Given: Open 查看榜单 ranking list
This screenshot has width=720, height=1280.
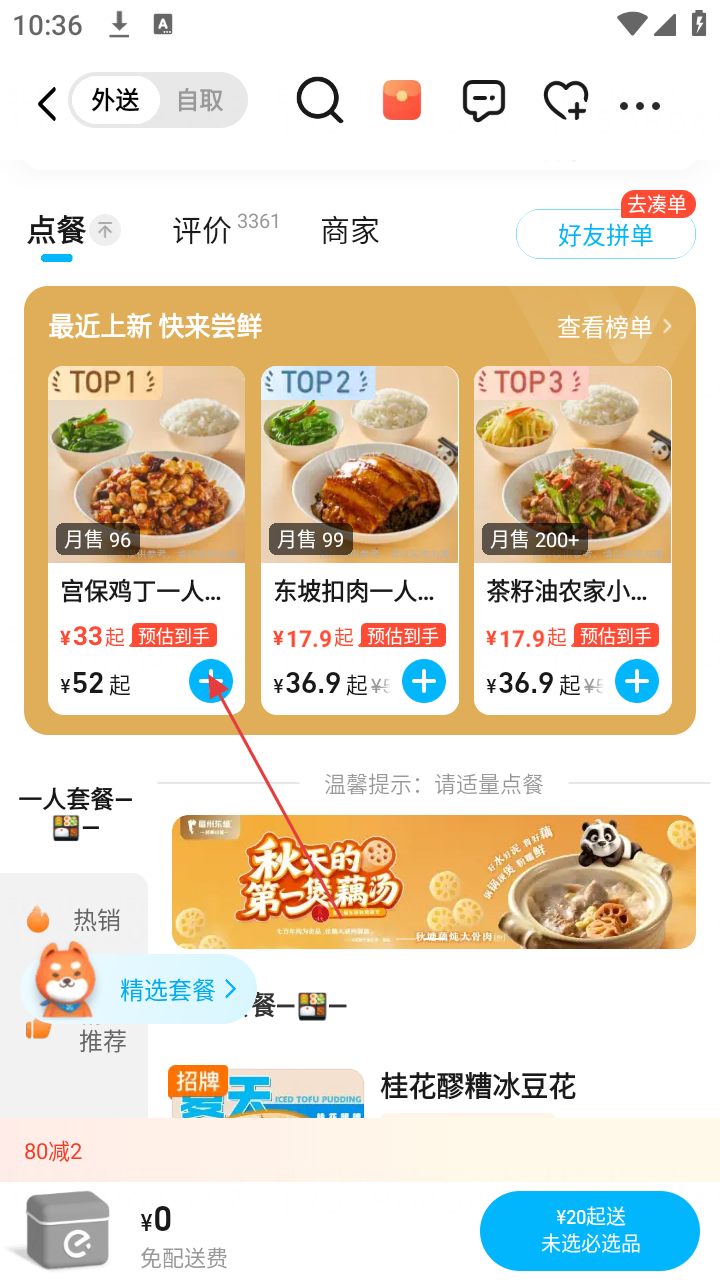Looking at the screenshot, I should pos(614,327).
